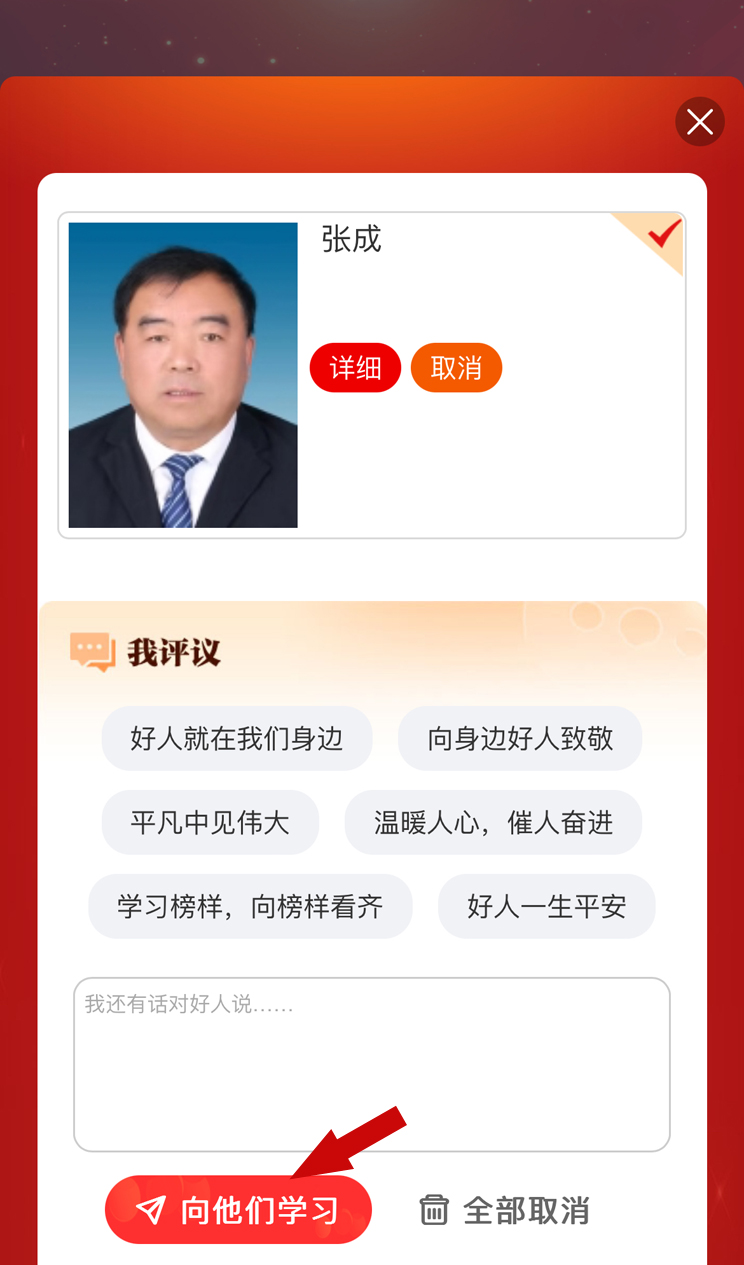Open 详细 details for 张成

coord(355,368)
